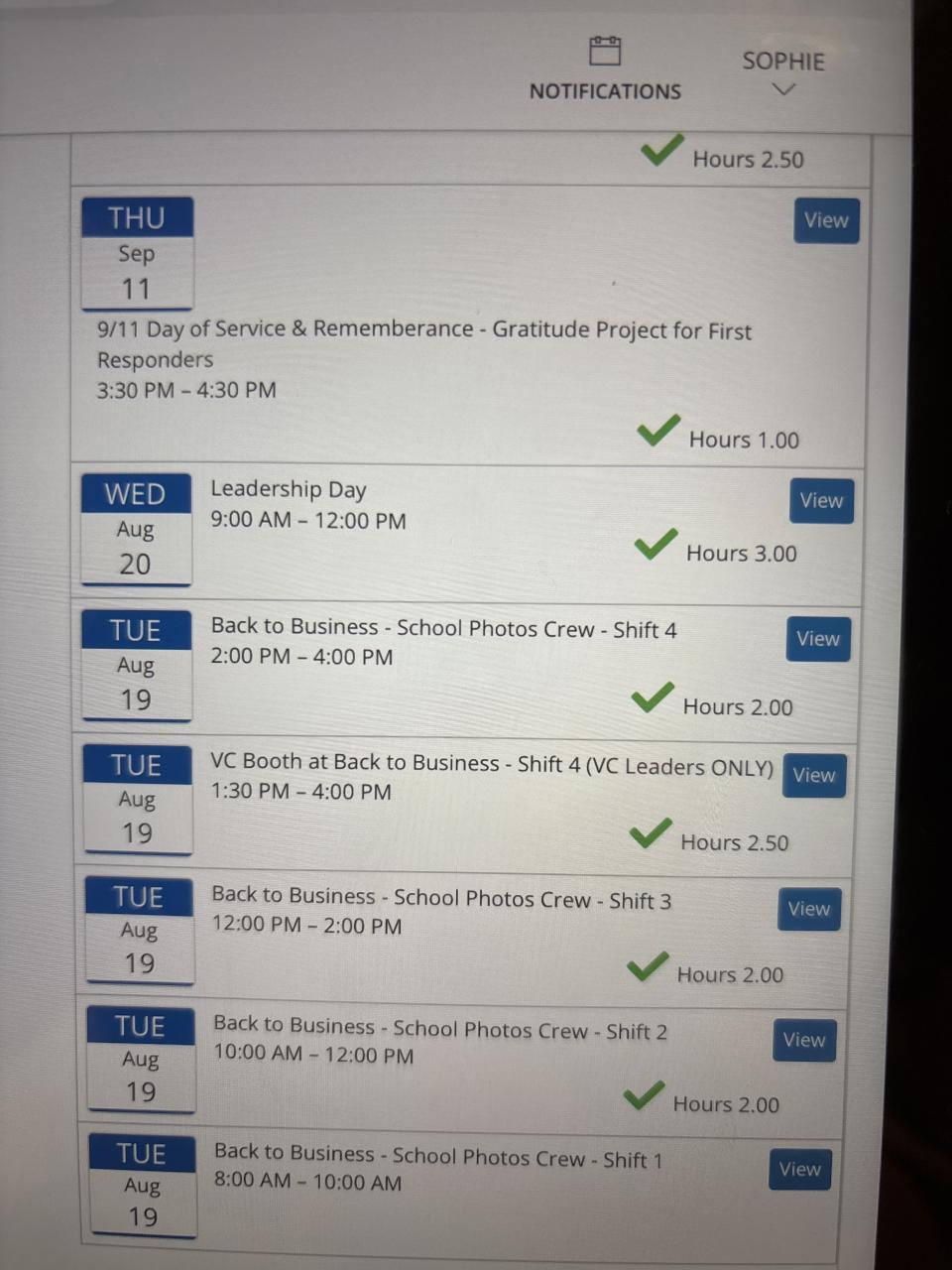
Task: Expand the SOPHIE account dropdown
Action: coord(783,73)
